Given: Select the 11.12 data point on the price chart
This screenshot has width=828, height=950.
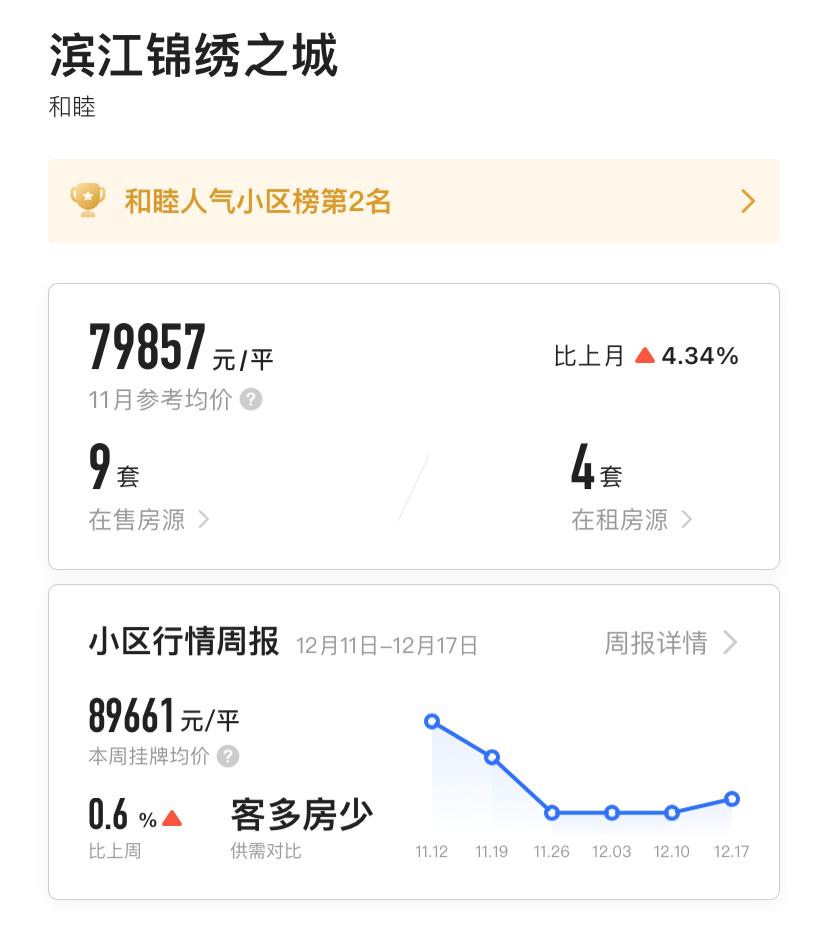Looking at the screenshot, I should [431, 721].
